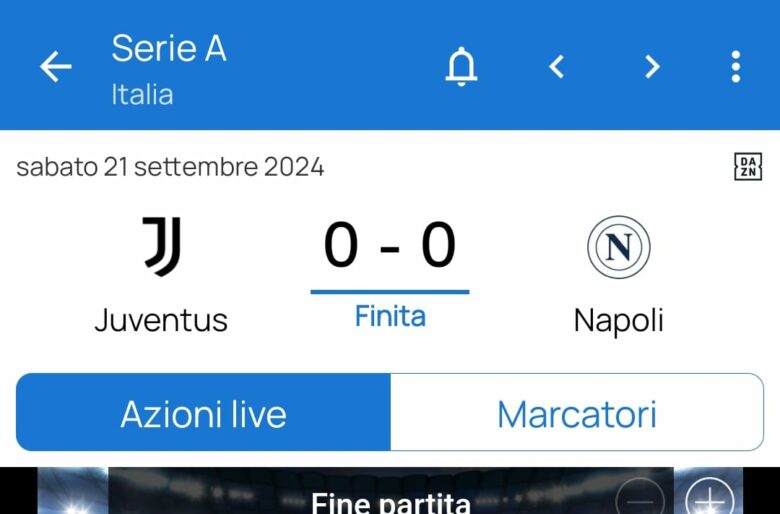780x514 pixels.
Task: Open the three-dot overflow menu
Action: 735,67
